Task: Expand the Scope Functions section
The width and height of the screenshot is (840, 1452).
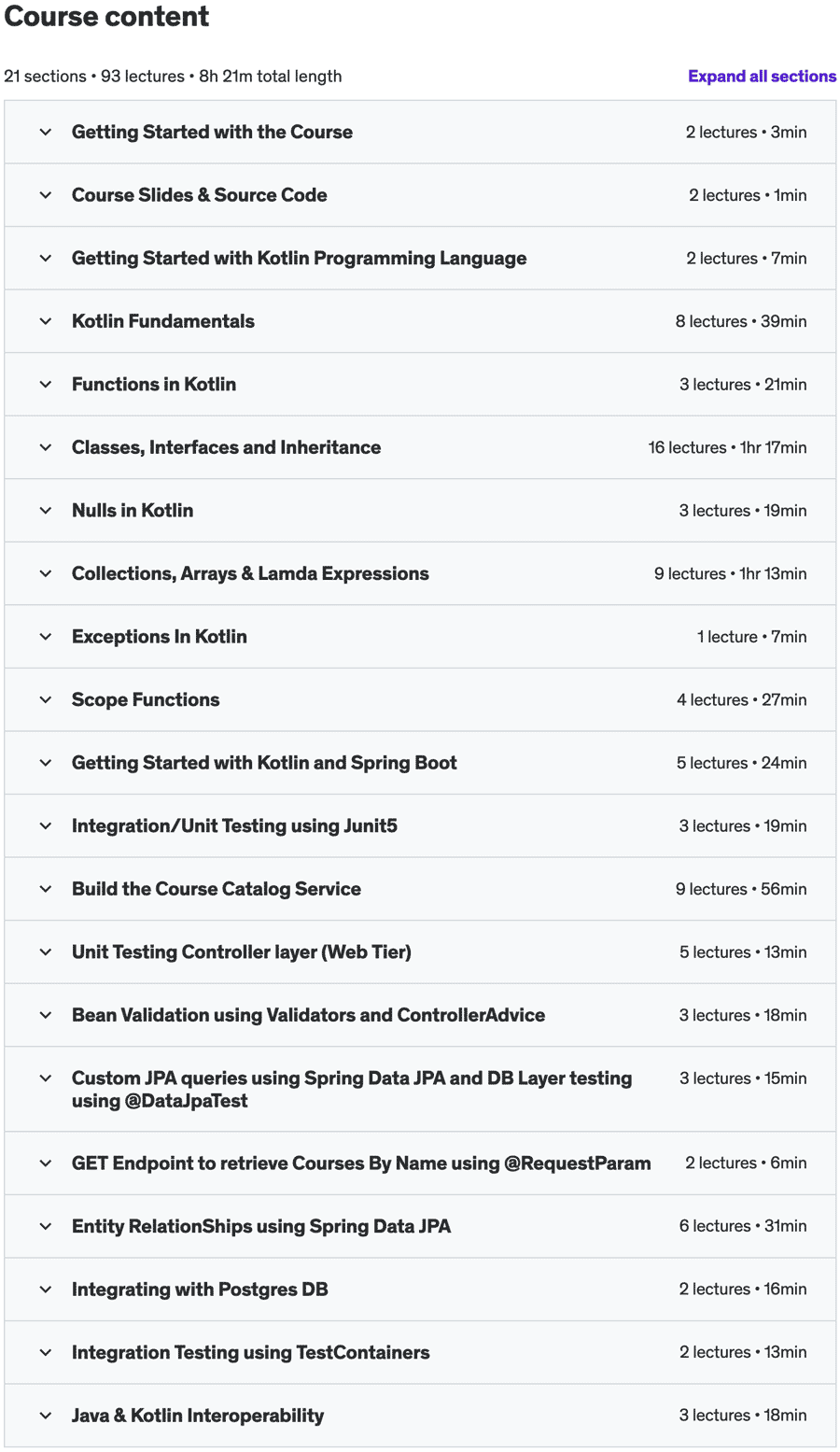Action: tap(420, 699)
